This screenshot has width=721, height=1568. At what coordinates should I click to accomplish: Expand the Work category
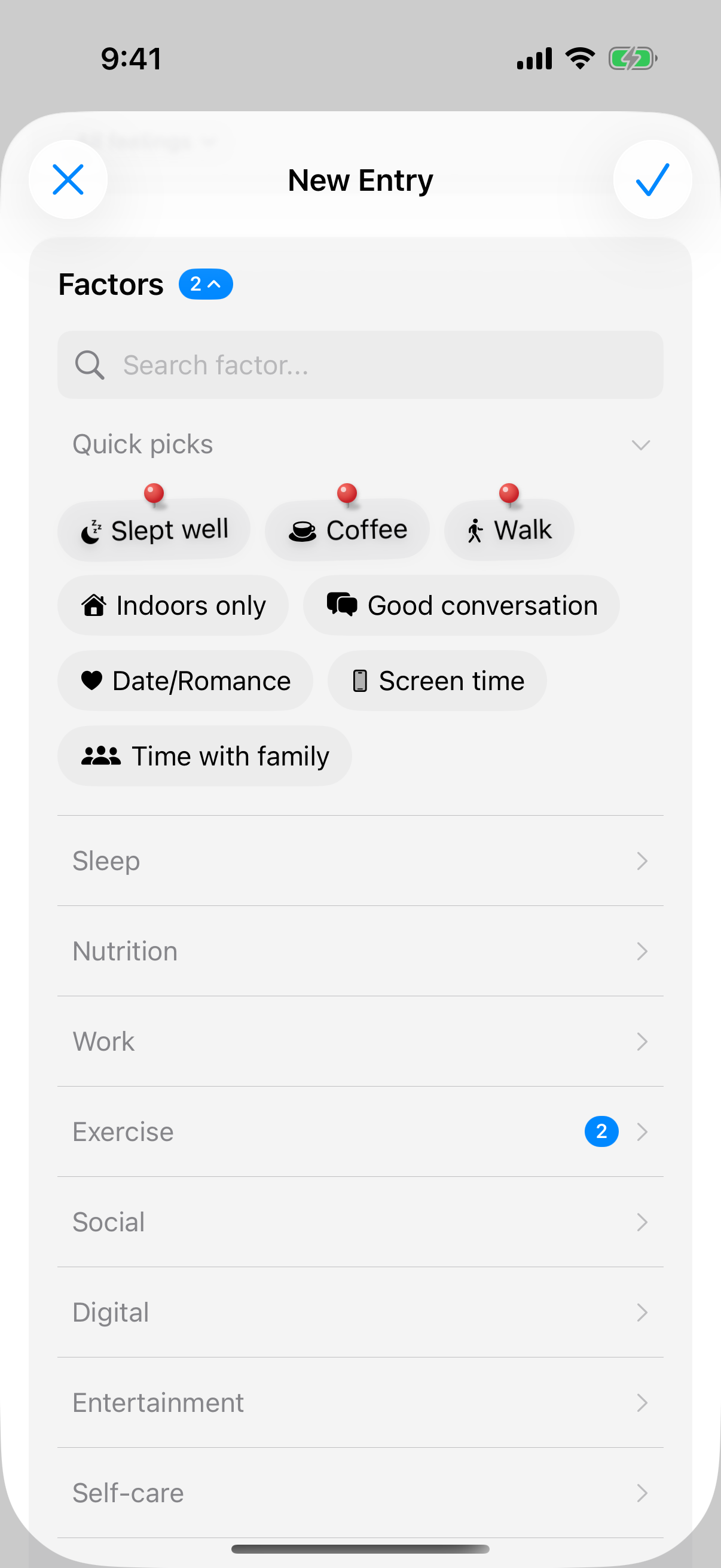pos(360,1042)
